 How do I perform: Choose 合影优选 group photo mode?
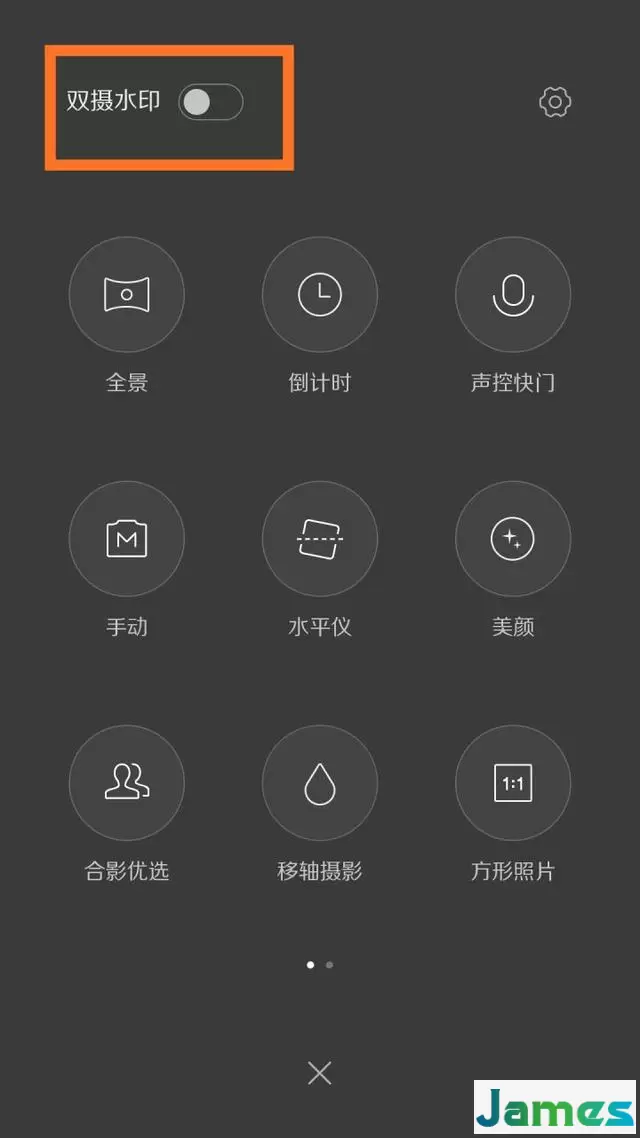(126, 783)
